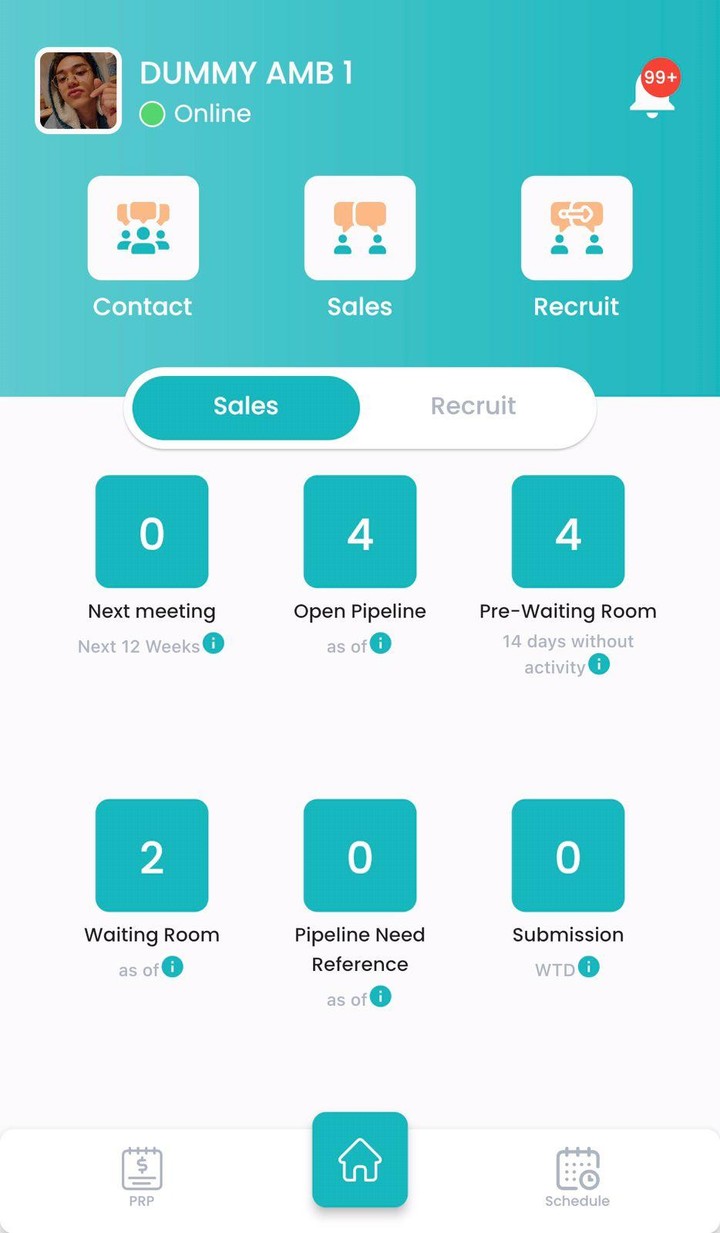The image size is (720, 1233).
Task: Open the Open Pipeline card showing 4
Action: click(x=360, y=531)
